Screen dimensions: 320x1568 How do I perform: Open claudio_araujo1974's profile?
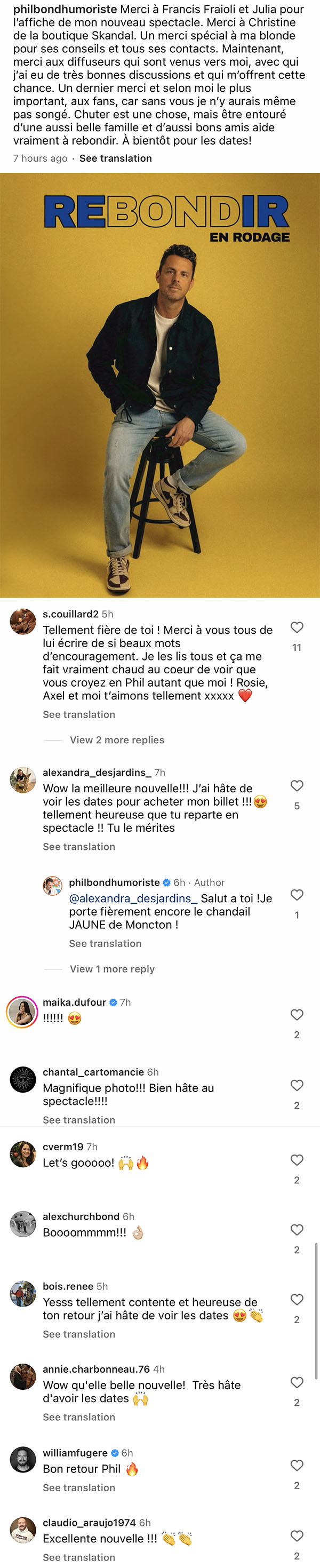click(x=90, y=1522)
